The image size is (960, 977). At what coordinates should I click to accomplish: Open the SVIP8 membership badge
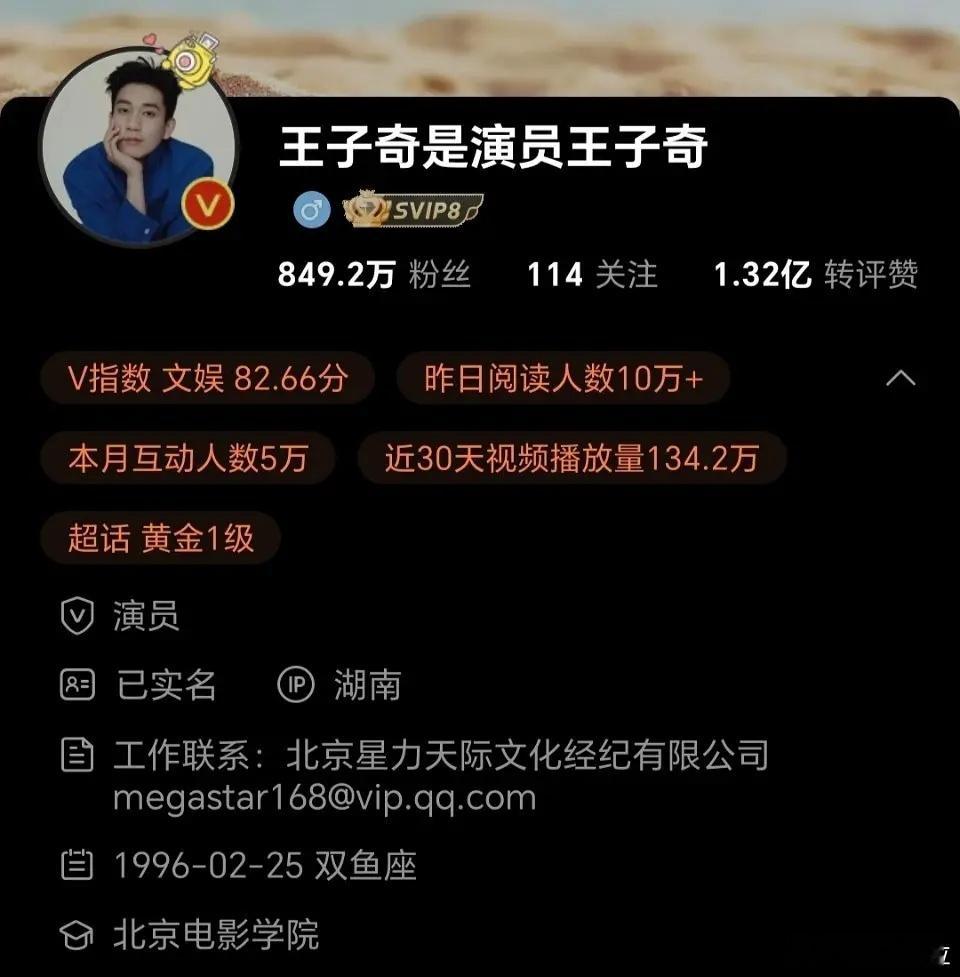click(415, 207)
